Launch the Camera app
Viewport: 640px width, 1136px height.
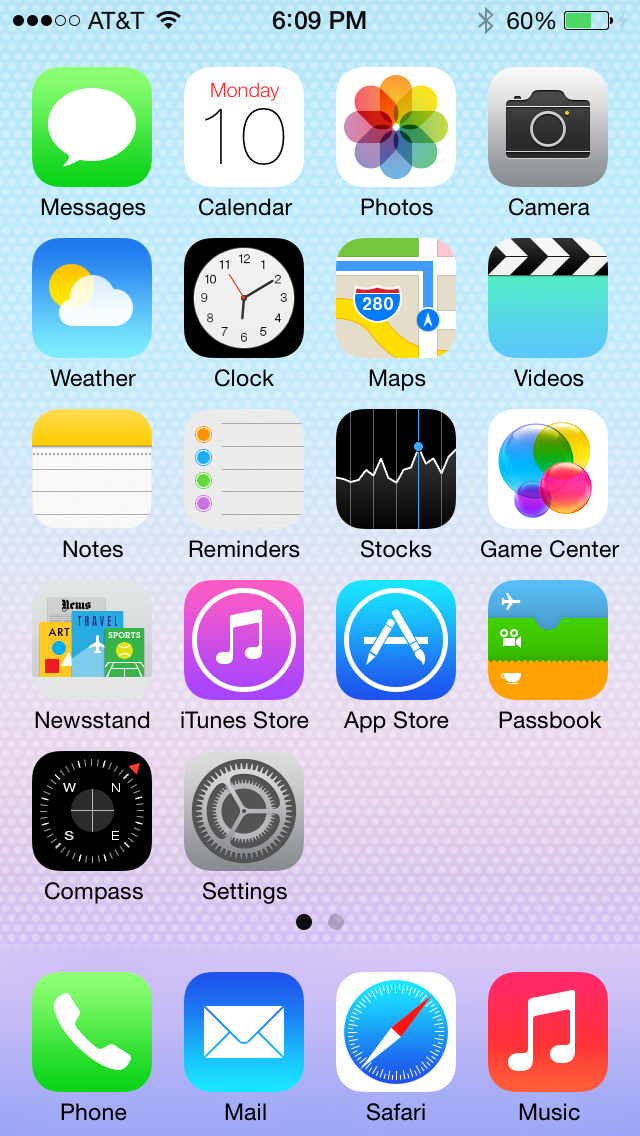pos(548,127)
